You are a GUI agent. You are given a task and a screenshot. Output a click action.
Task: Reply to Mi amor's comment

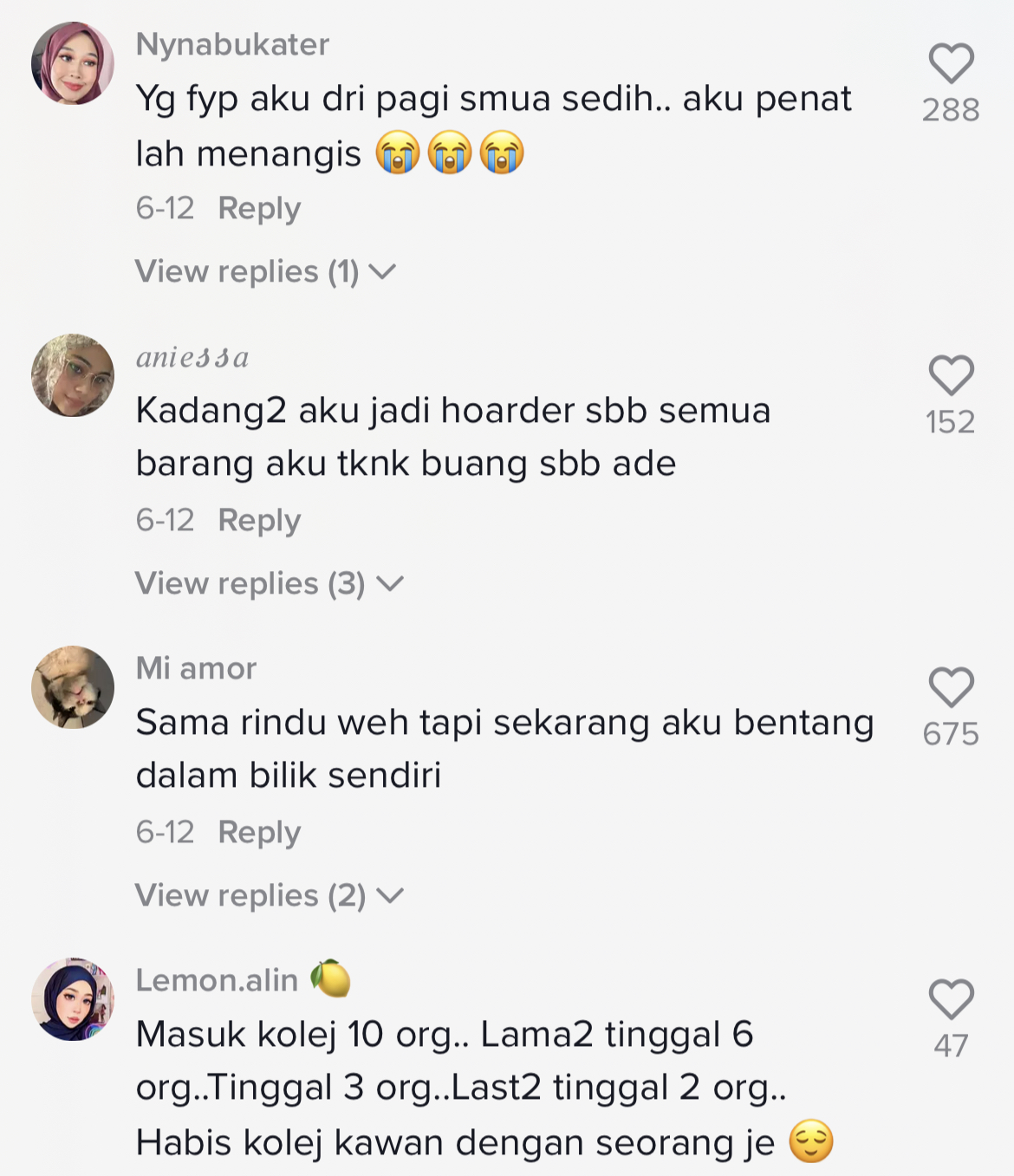click(x=259, y=832)
